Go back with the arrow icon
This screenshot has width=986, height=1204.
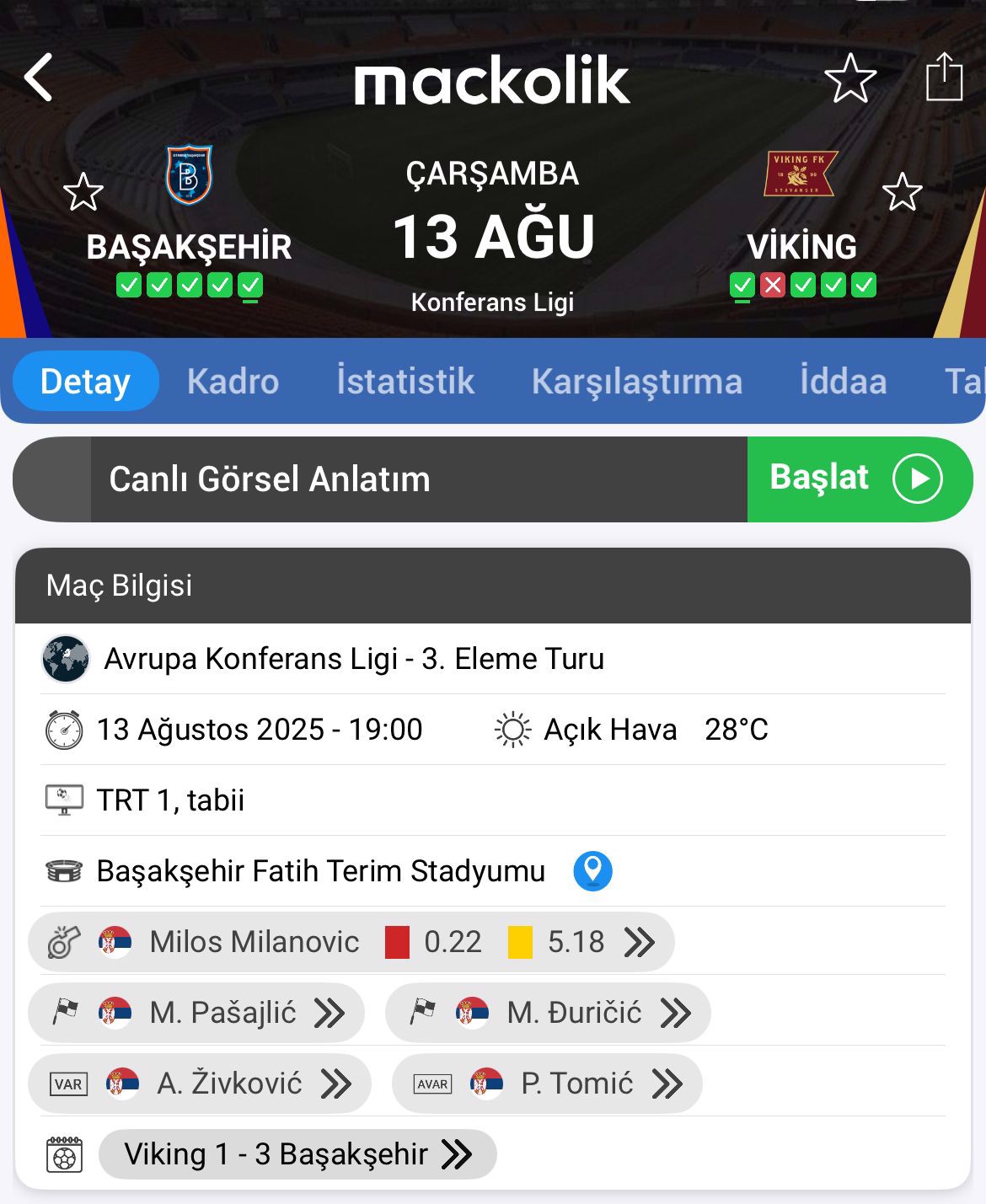[39, 78]
